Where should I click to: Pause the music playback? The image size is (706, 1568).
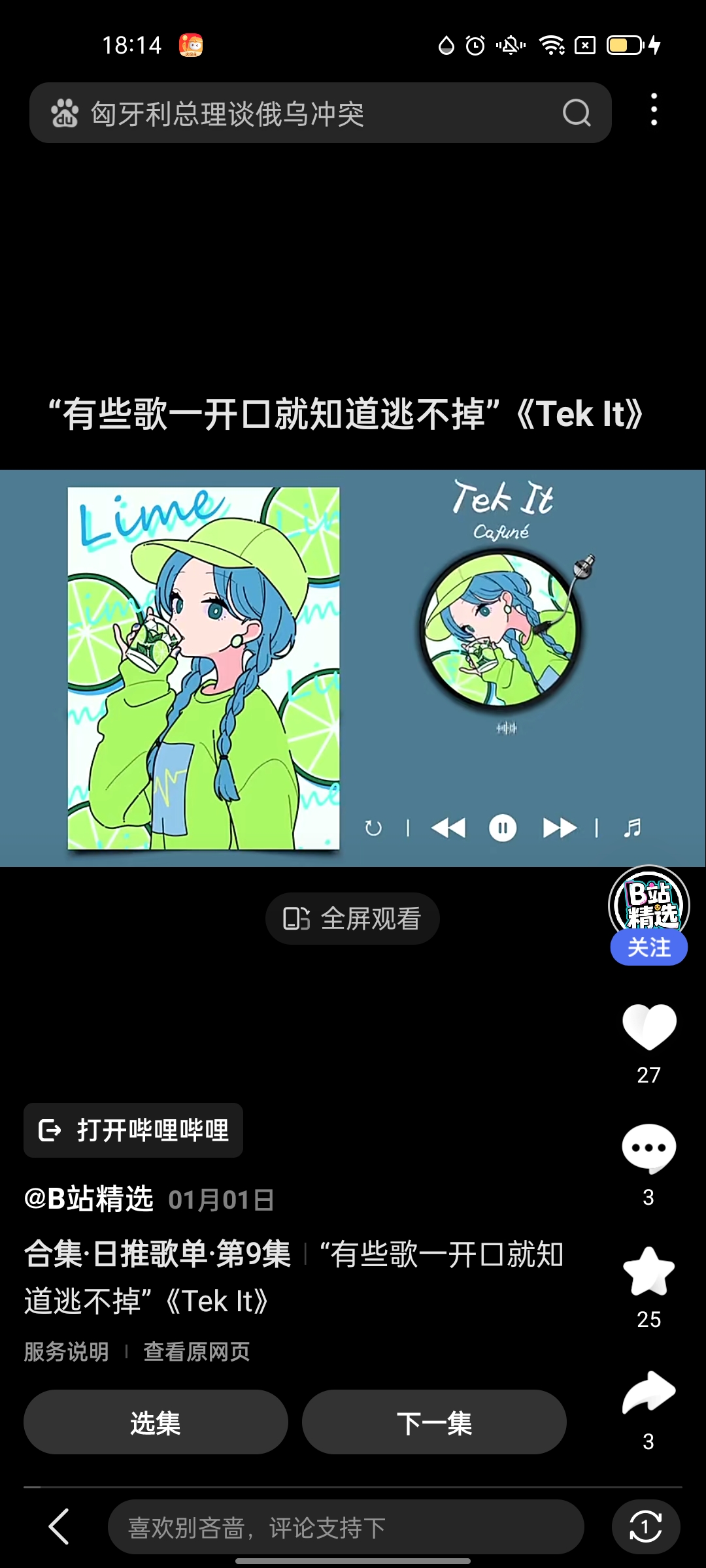[501, 827]
